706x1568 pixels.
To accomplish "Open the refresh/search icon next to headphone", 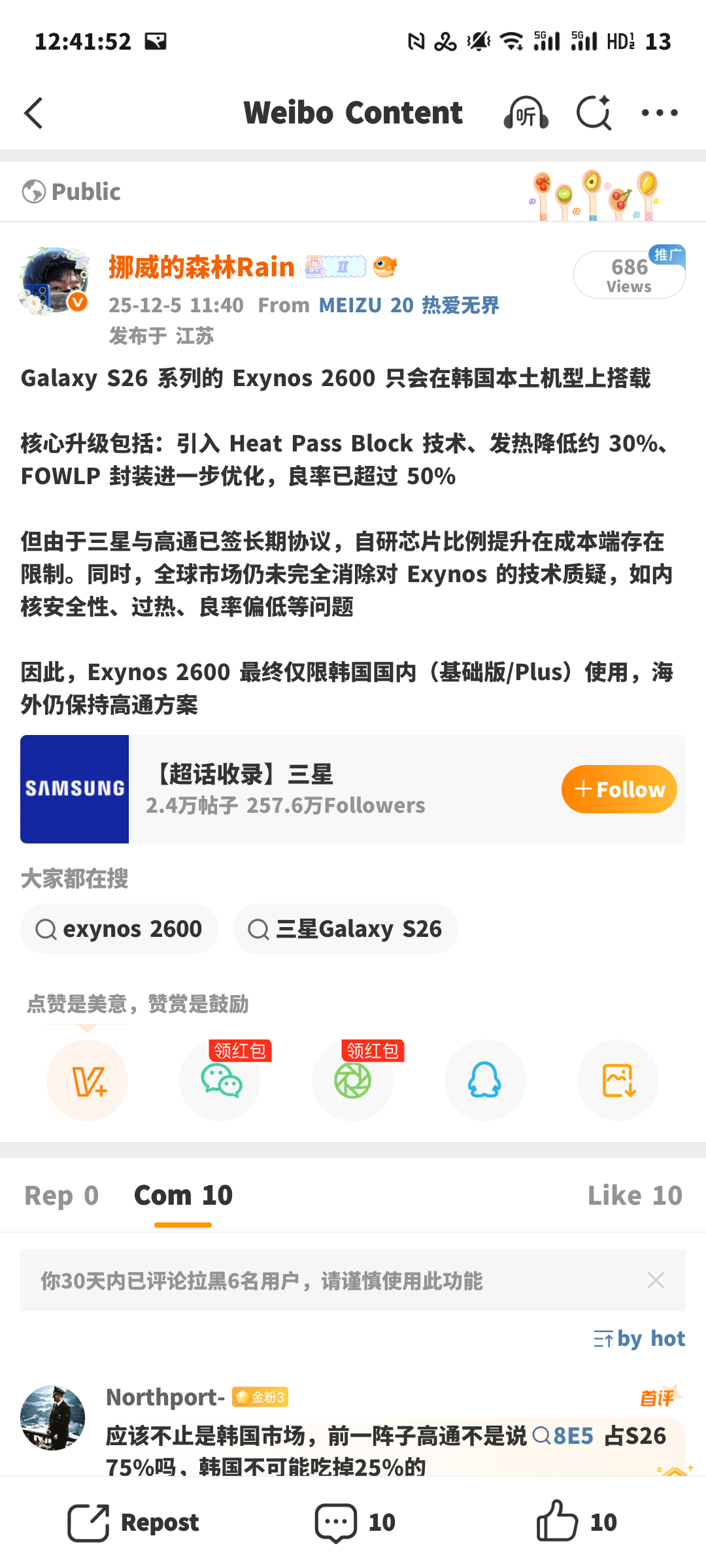I will 594,112.
